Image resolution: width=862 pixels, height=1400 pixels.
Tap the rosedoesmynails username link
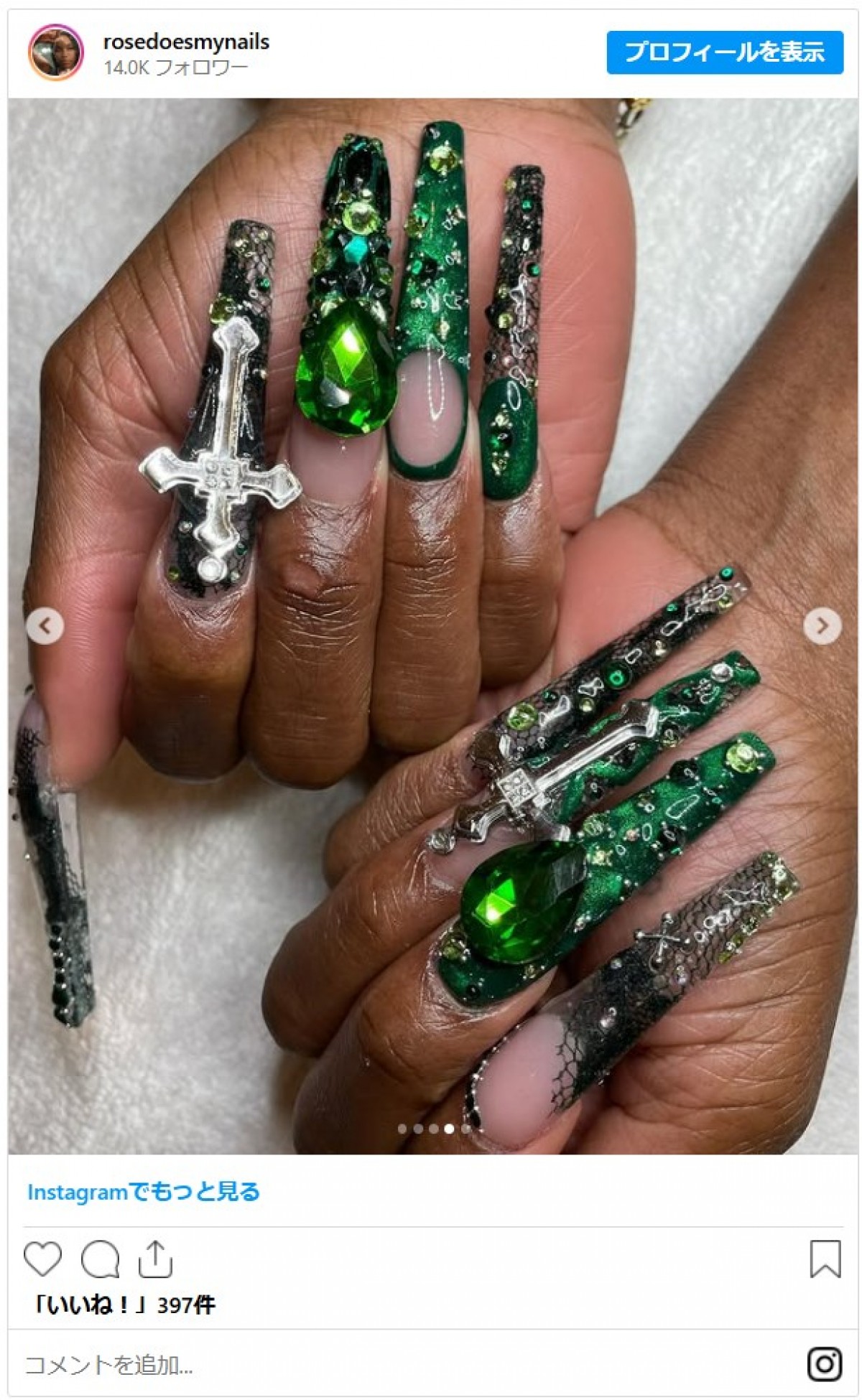coord(186,42)
